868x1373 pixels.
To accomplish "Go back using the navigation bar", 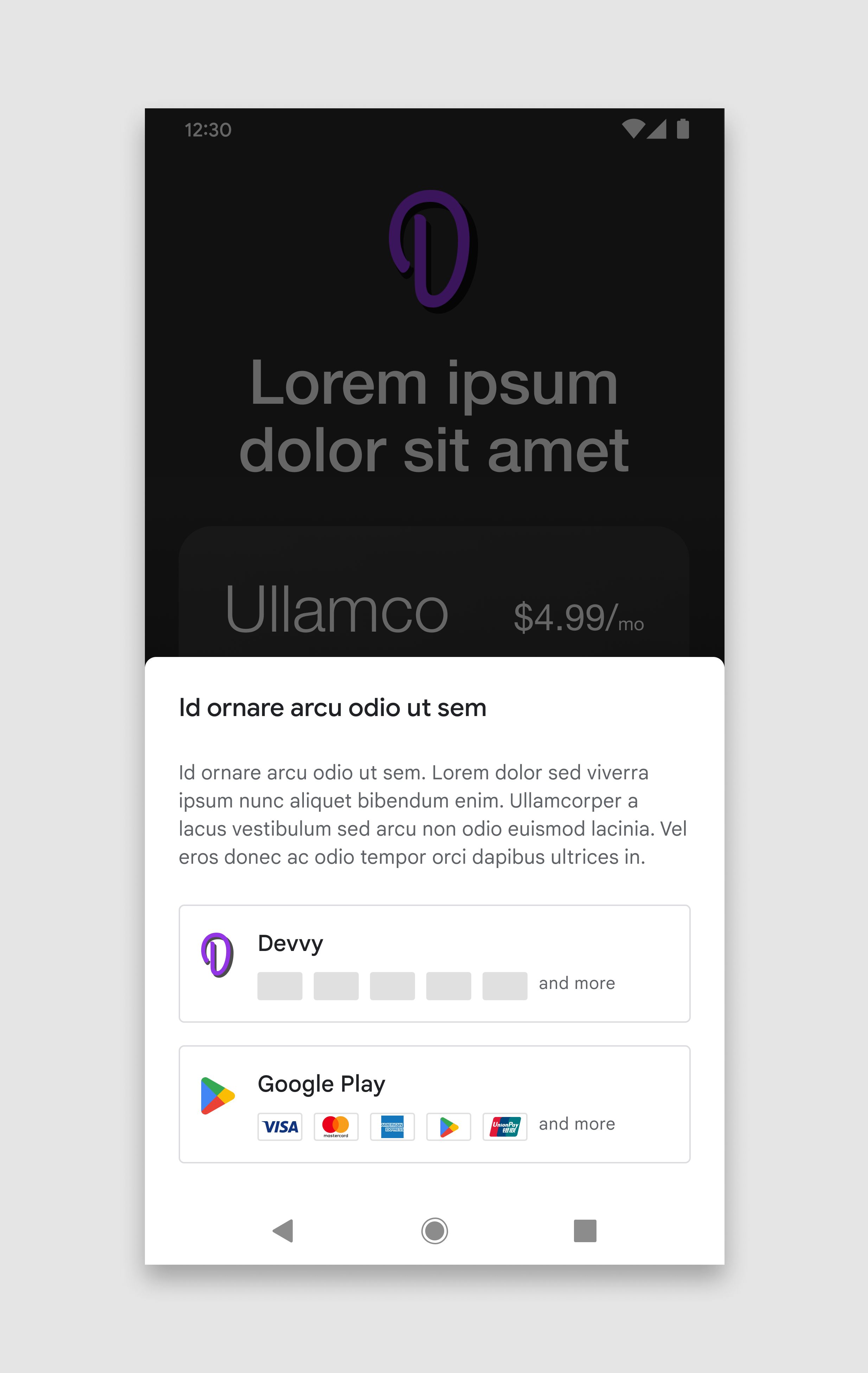I will (283, 1231).
